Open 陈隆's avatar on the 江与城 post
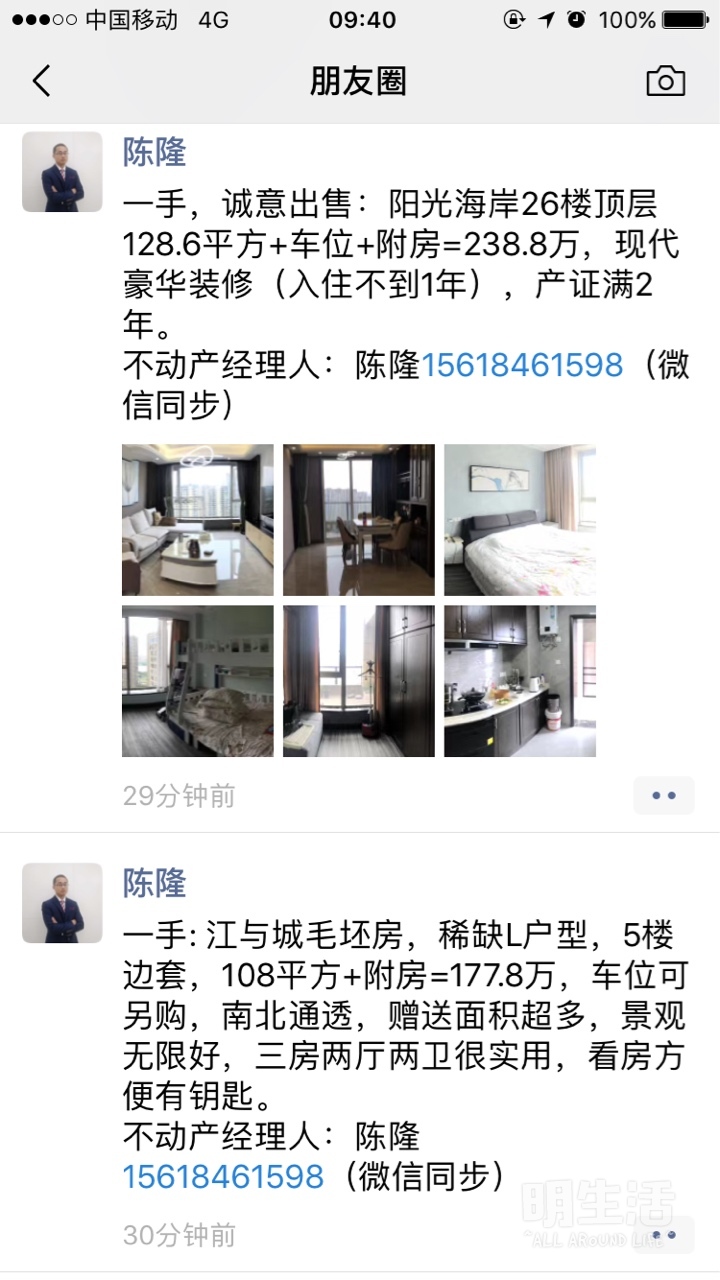720x1280 pixels. pyautogui.click(x=62, y=903)
